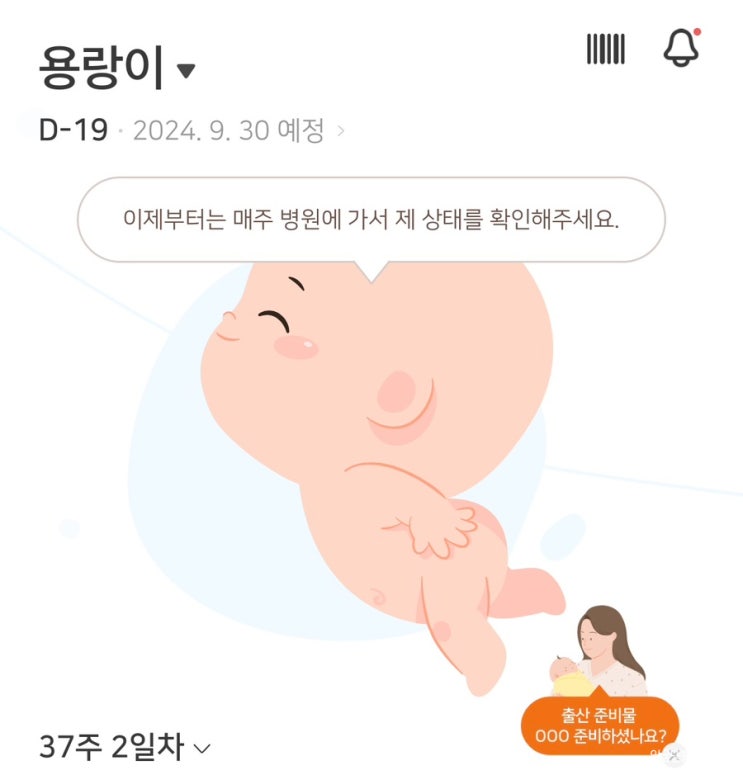Dismiss the 출산 준비물 floating banner
The image size is (743, 775).
pos(676,754)
